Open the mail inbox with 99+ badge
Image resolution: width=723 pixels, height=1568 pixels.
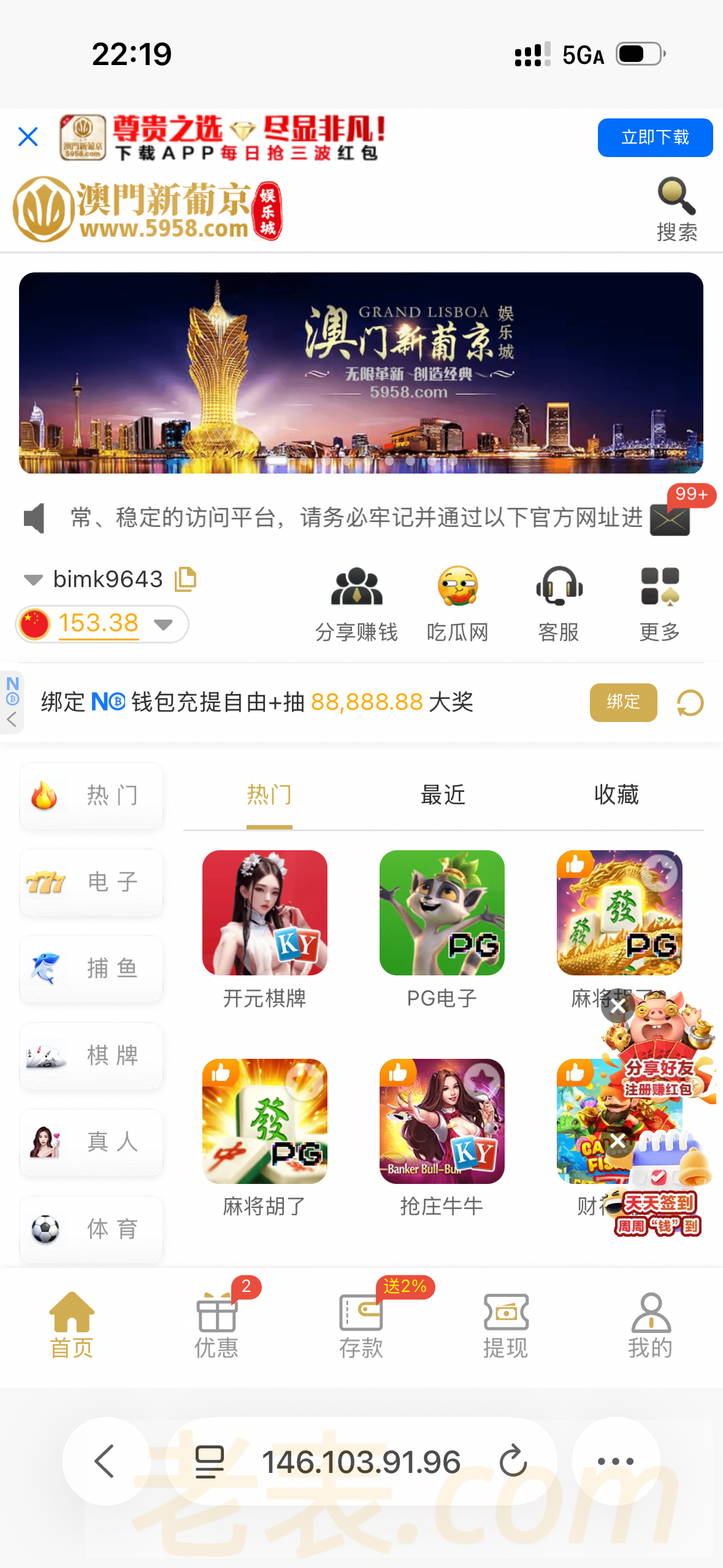[x=670, y=520]
